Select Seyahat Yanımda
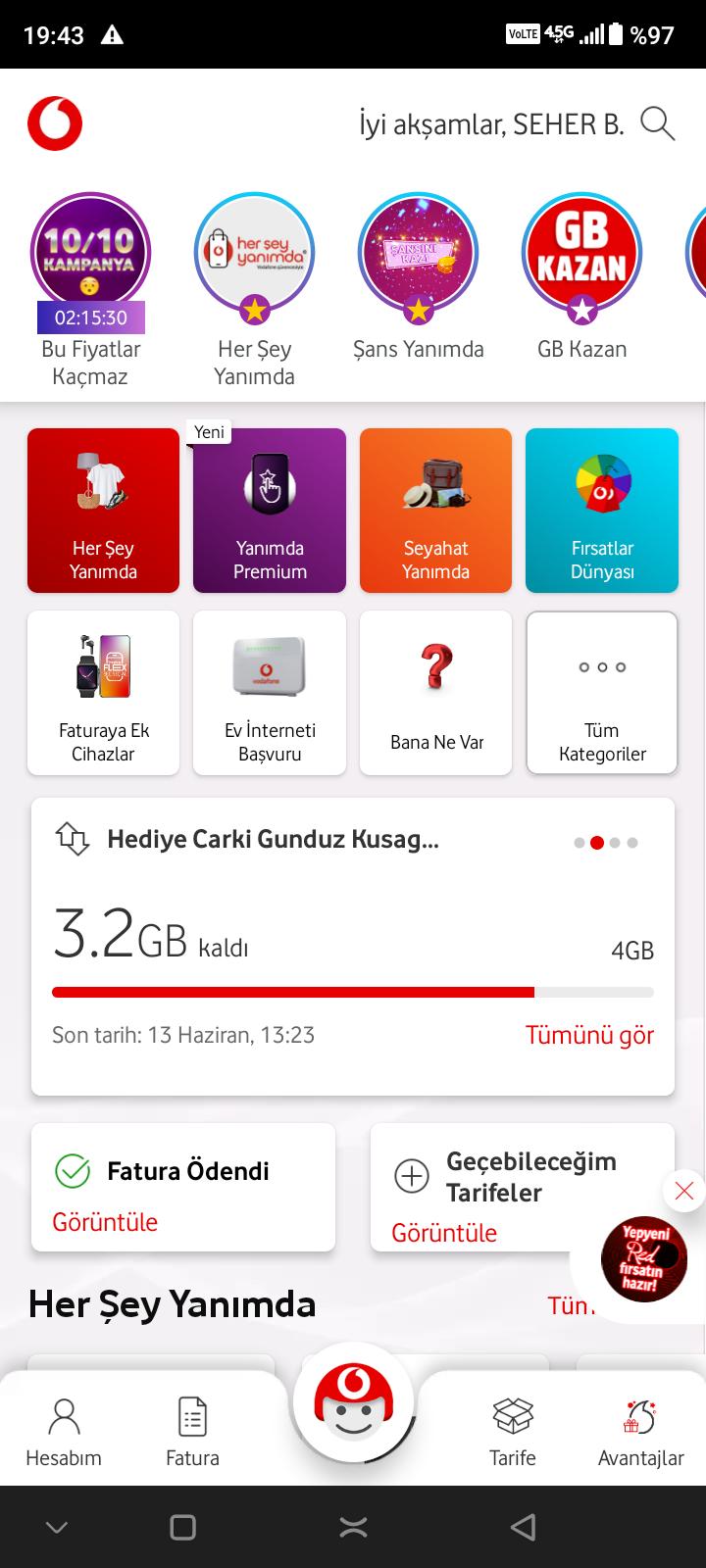Image resolution: width=706 pixels, height=1568 pixels. tap(435, 510)
